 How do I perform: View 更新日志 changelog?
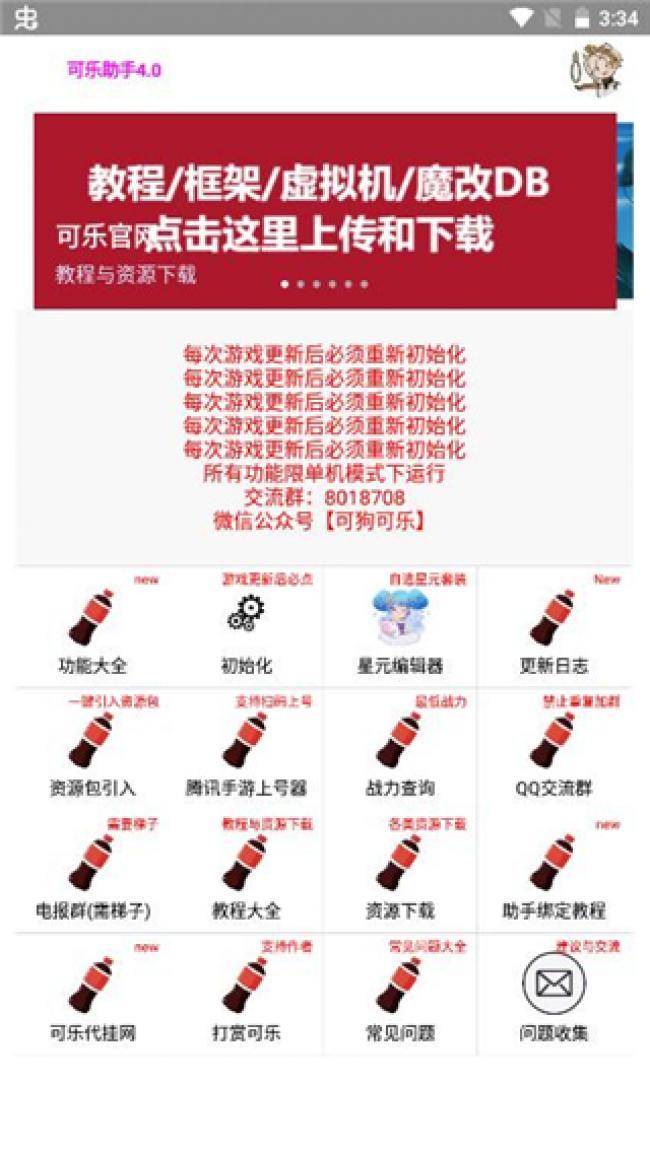coord(554,628)
